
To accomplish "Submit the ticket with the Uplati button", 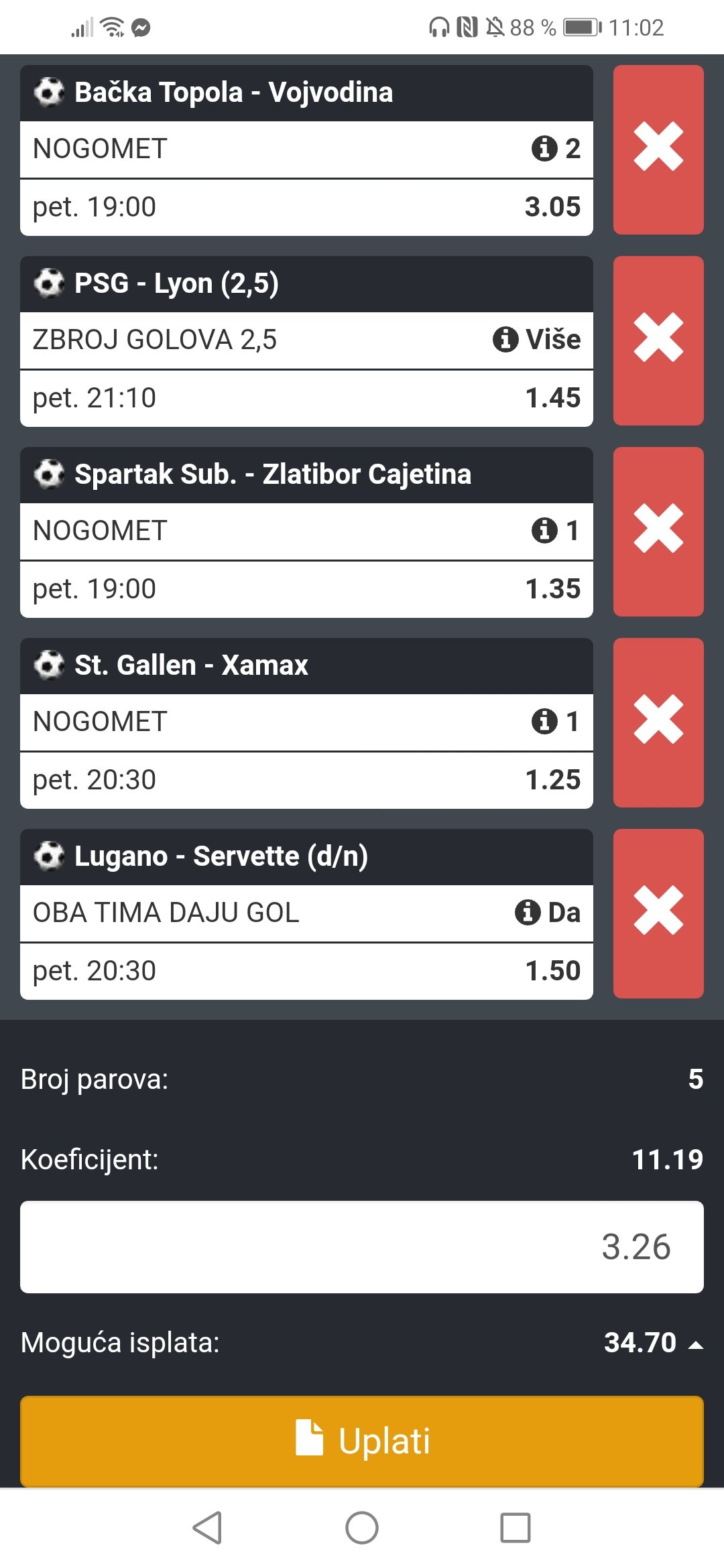I will pos(362,1441).
